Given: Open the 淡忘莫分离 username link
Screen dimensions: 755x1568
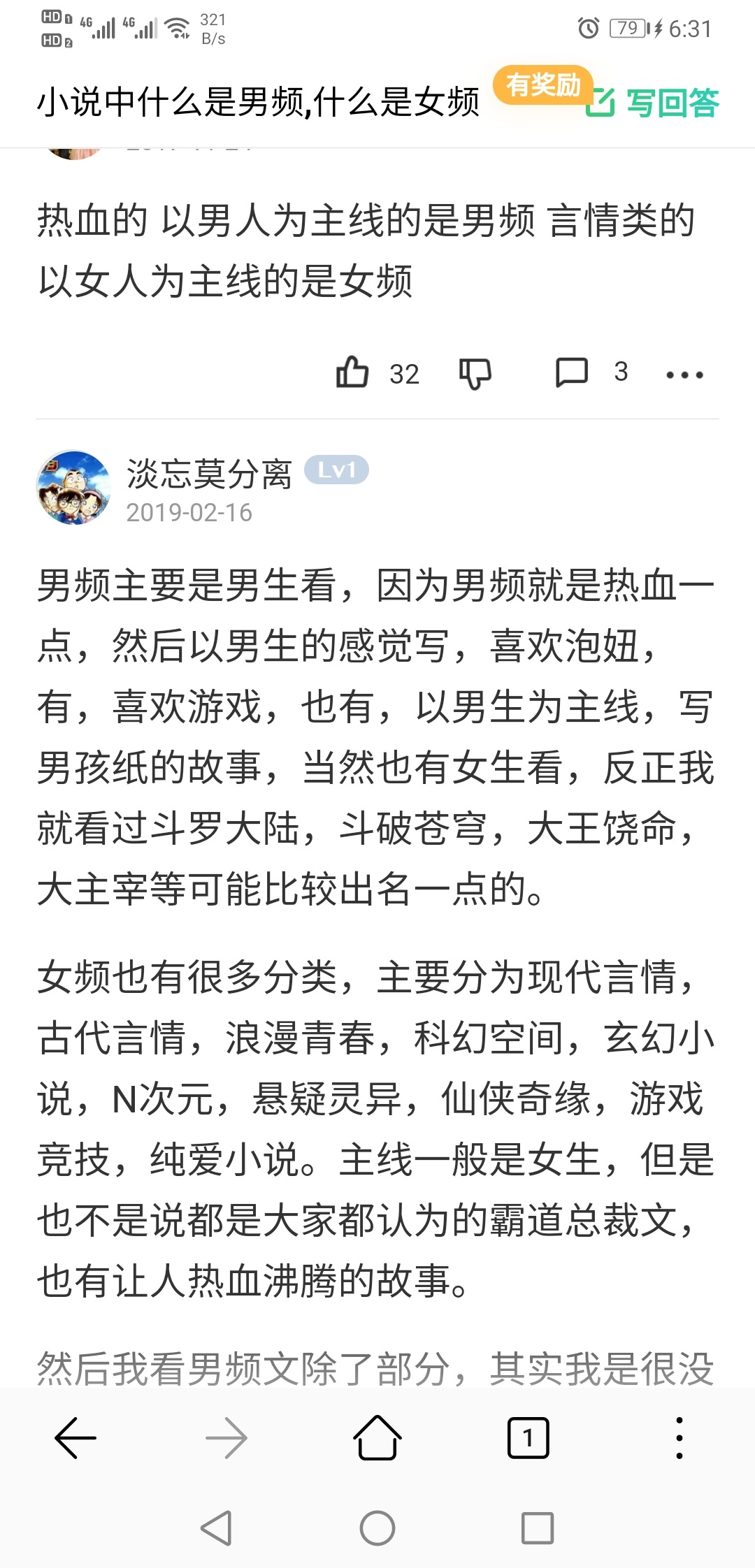Looking at the screenshot, I should point(208,473).
